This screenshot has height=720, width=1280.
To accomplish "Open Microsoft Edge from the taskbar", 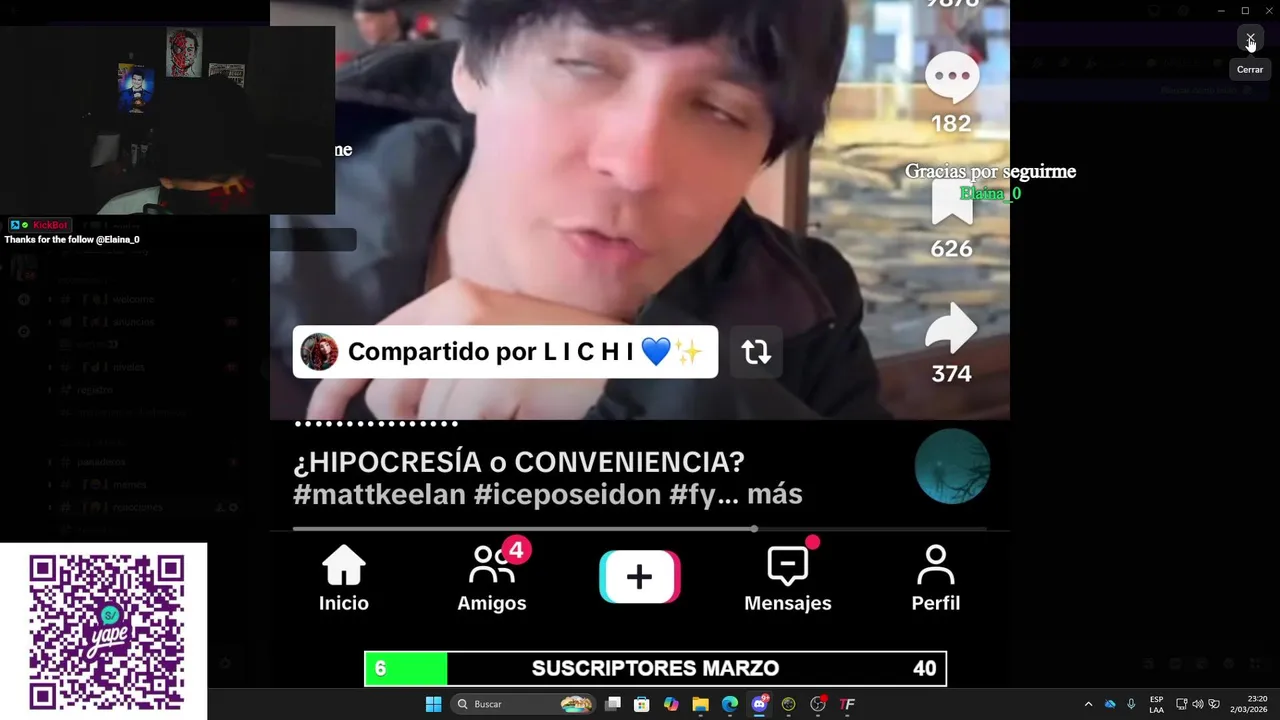I will click(730, 704).
